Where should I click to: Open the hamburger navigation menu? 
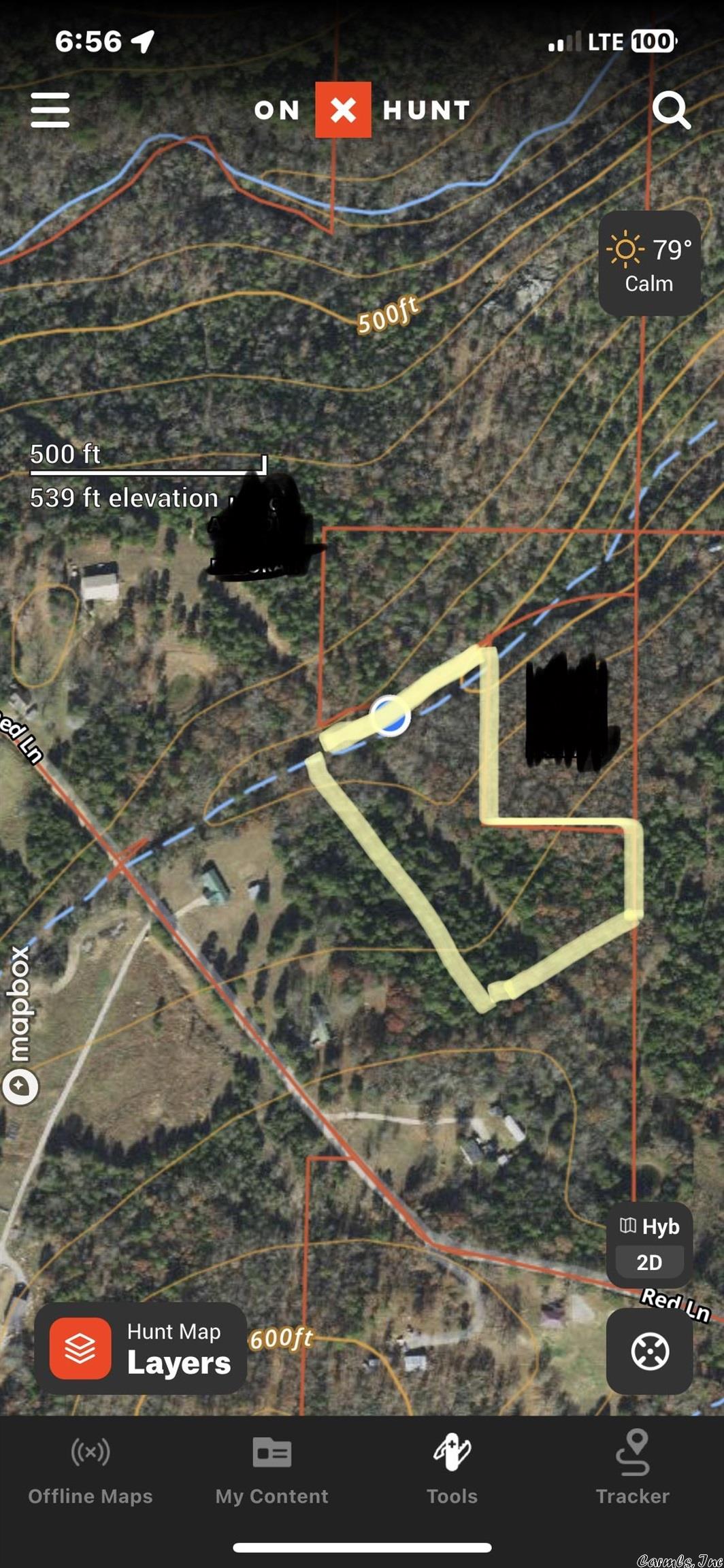tap(50, 111)
